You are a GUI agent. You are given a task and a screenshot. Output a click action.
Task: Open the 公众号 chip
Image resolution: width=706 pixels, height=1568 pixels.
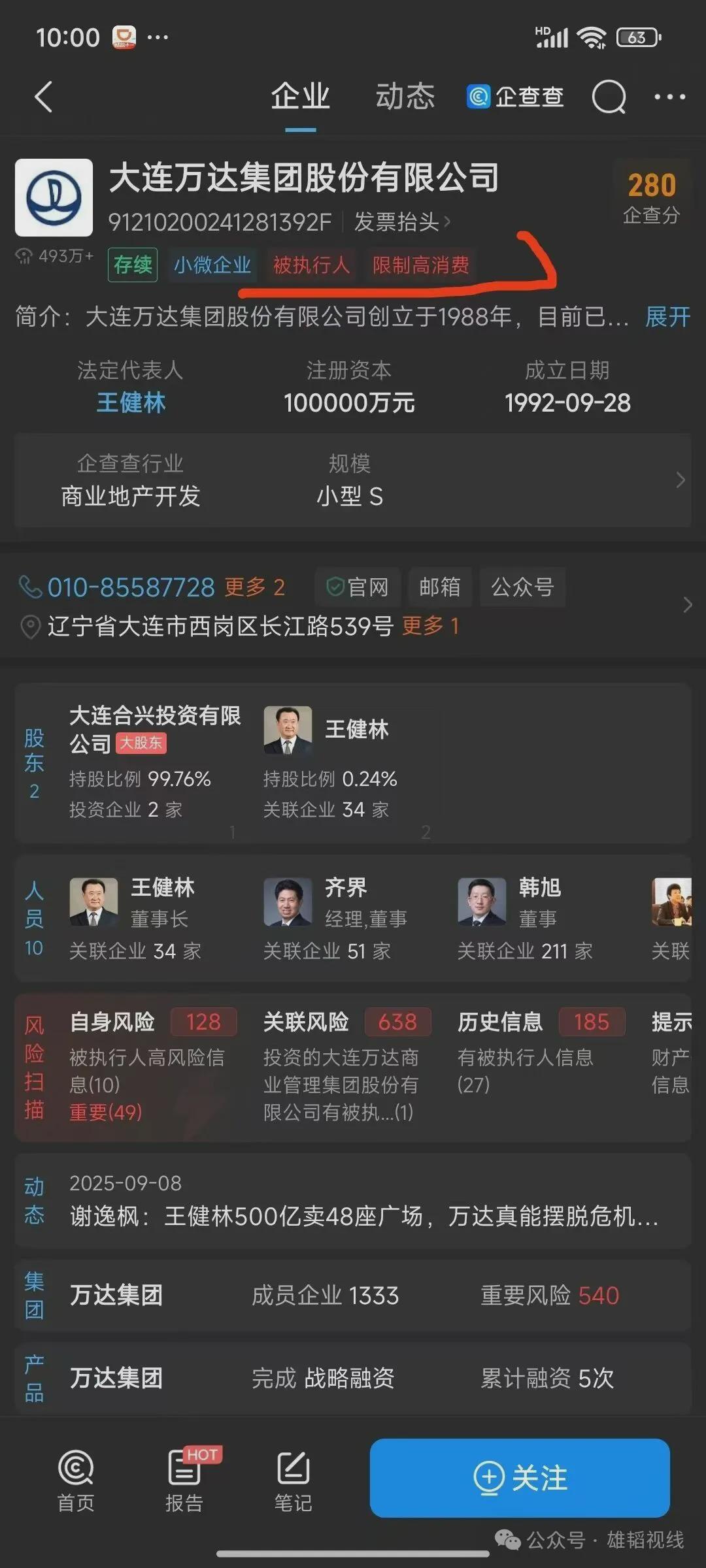(522, 587)
